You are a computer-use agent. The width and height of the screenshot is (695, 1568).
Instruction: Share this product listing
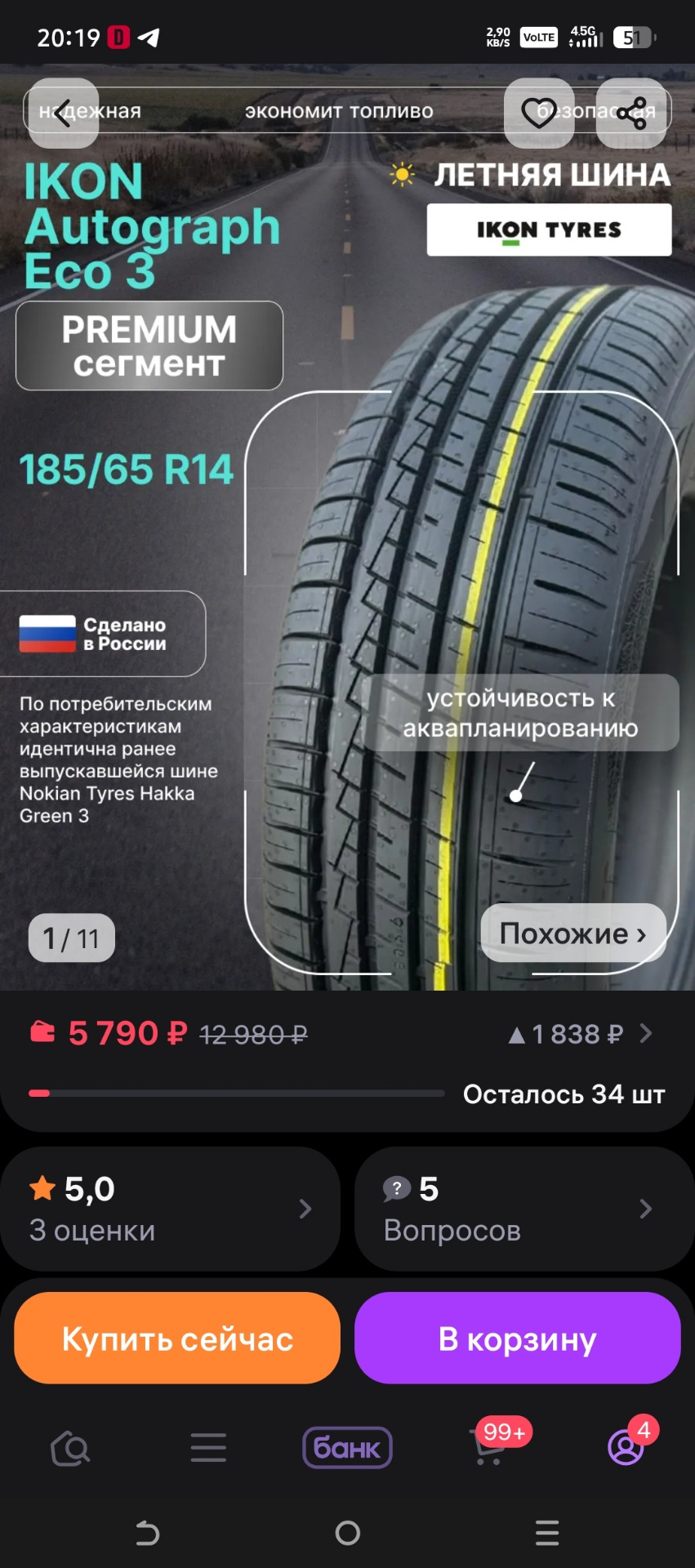(631, 114)
